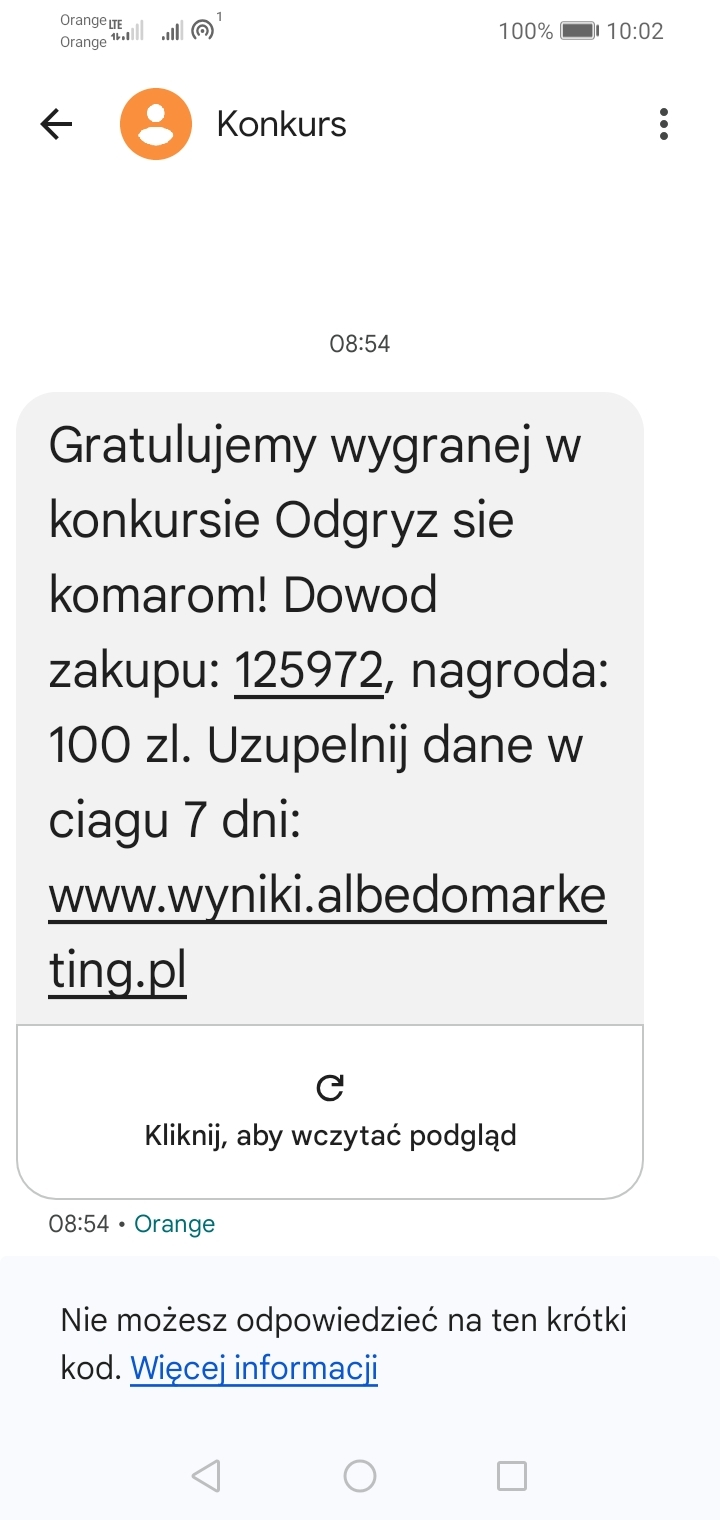The height and width of the screenshot is (1520, 720).
Task: Go back to the conversation list
Action: point(56,124)
